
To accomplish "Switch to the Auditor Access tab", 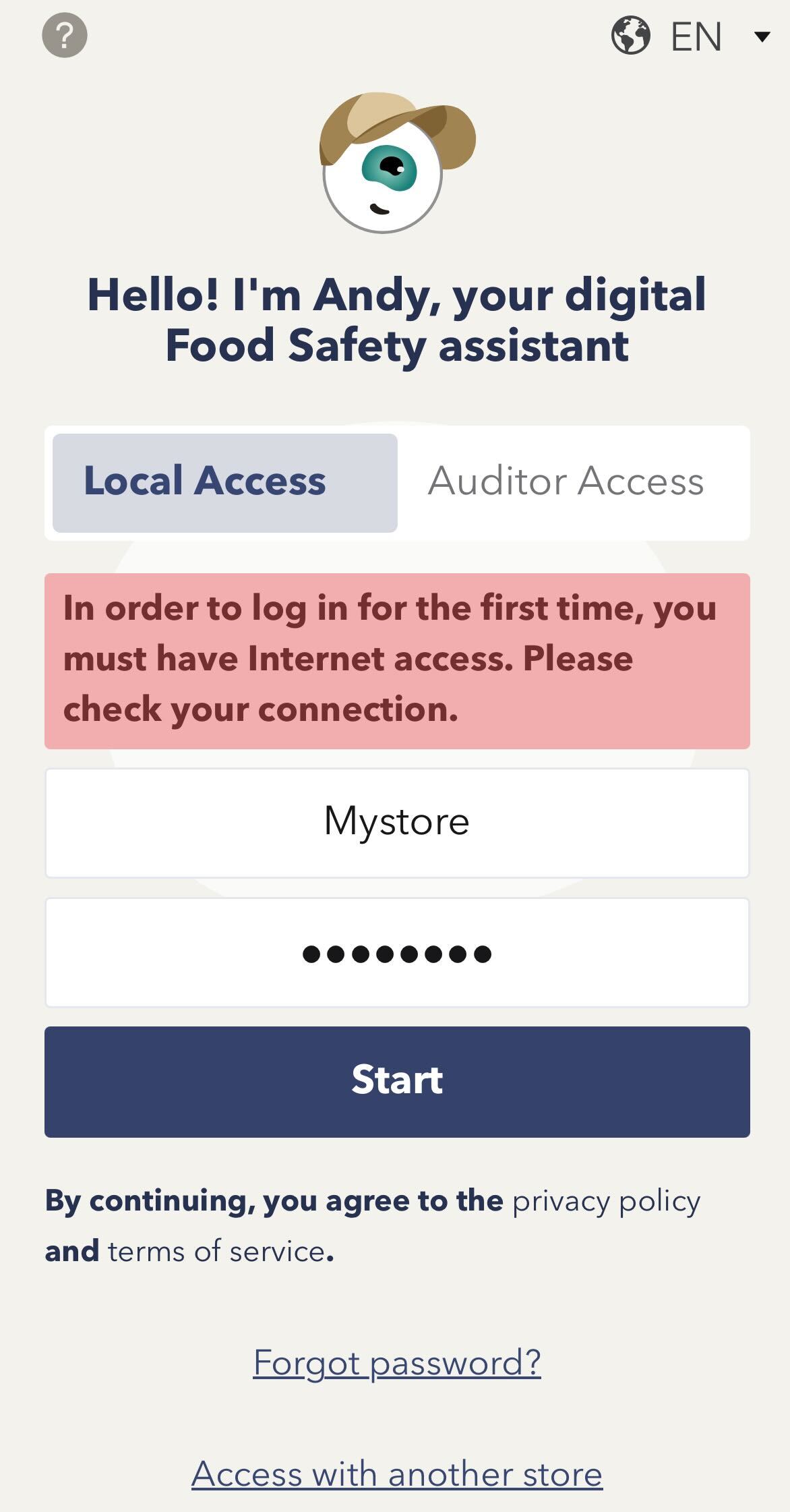I will (x=566, y=483).
